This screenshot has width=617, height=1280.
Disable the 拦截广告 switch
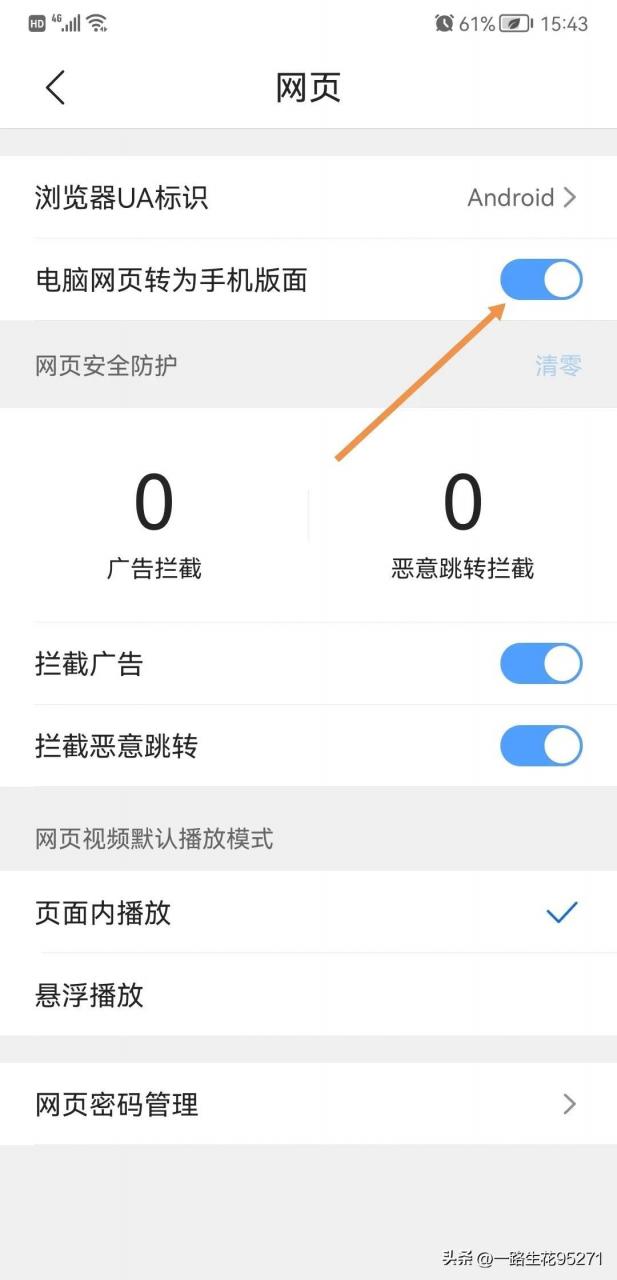point(540,664)
